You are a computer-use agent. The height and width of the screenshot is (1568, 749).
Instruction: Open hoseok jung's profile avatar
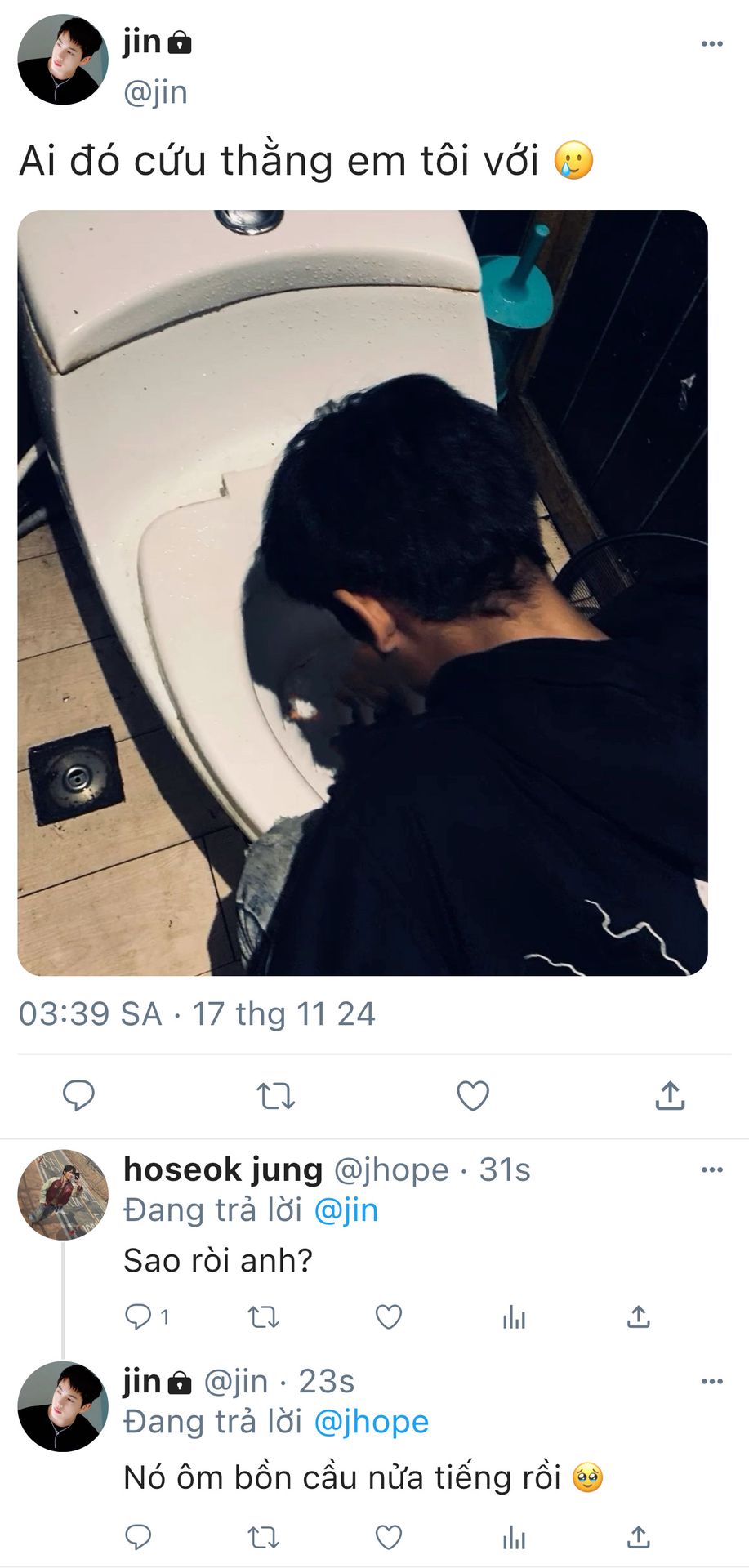(63, 1195)
